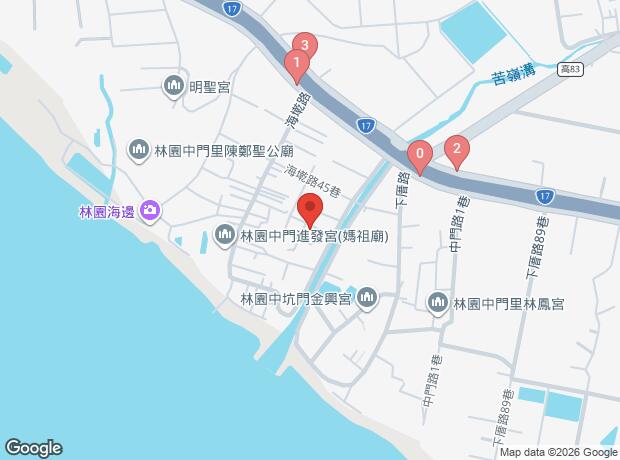The image size is (620, 460).
Task: Select the unnumbered red pin
Action: coord(310,210)
